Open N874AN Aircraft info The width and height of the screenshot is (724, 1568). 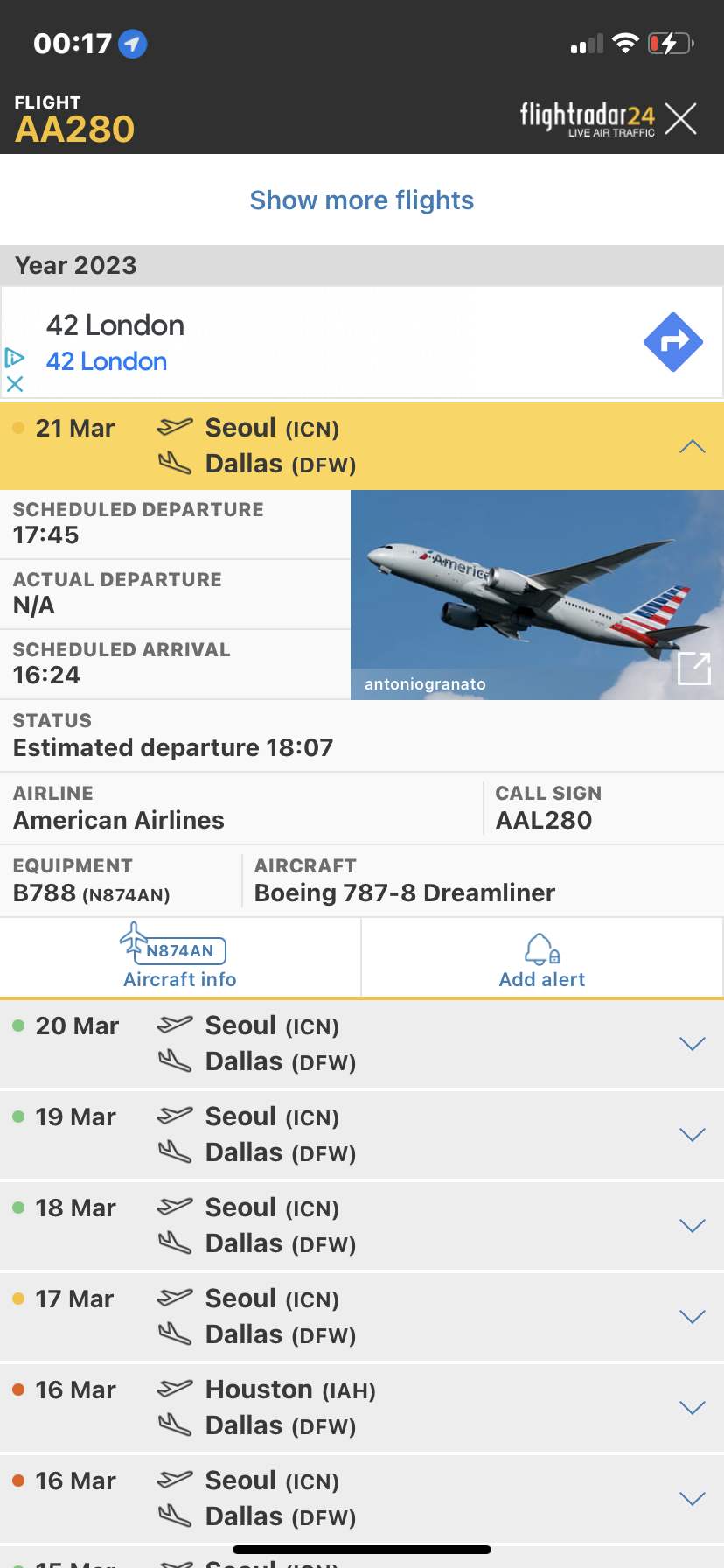pos(180,958)
